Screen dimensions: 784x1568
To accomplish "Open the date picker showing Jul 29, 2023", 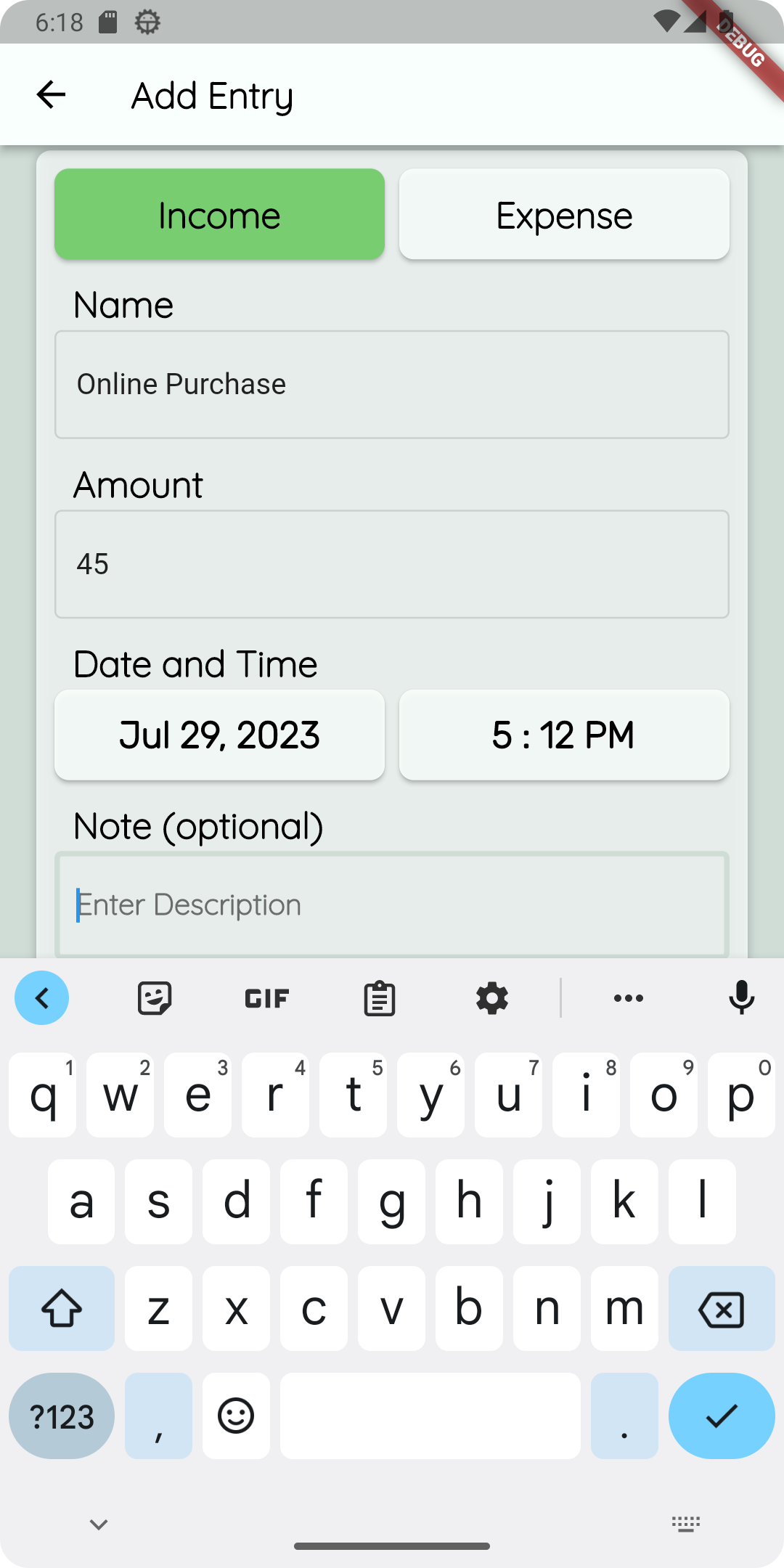I will [x=219, y=735].
